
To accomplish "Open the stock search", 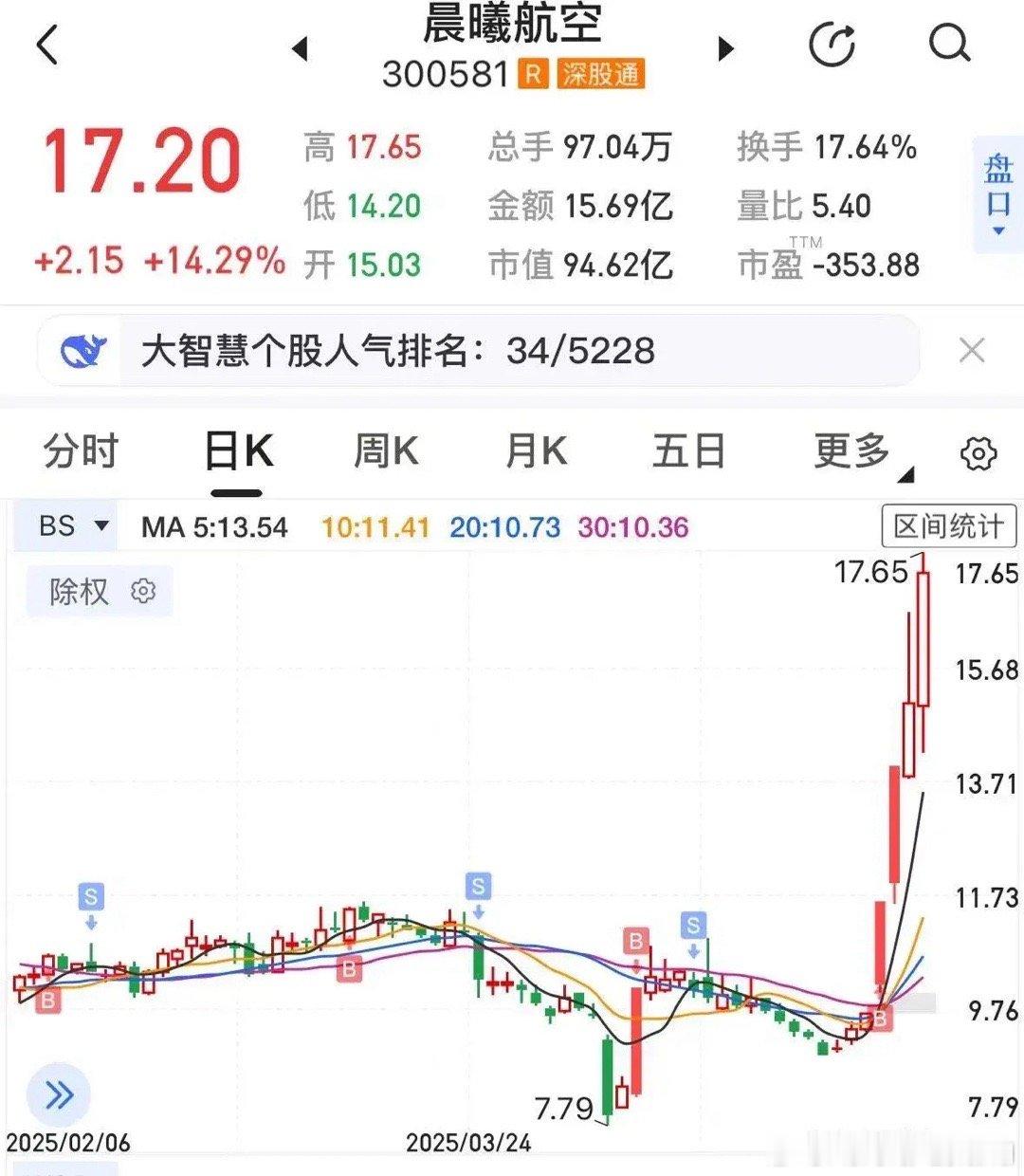I will pos(949,44).
